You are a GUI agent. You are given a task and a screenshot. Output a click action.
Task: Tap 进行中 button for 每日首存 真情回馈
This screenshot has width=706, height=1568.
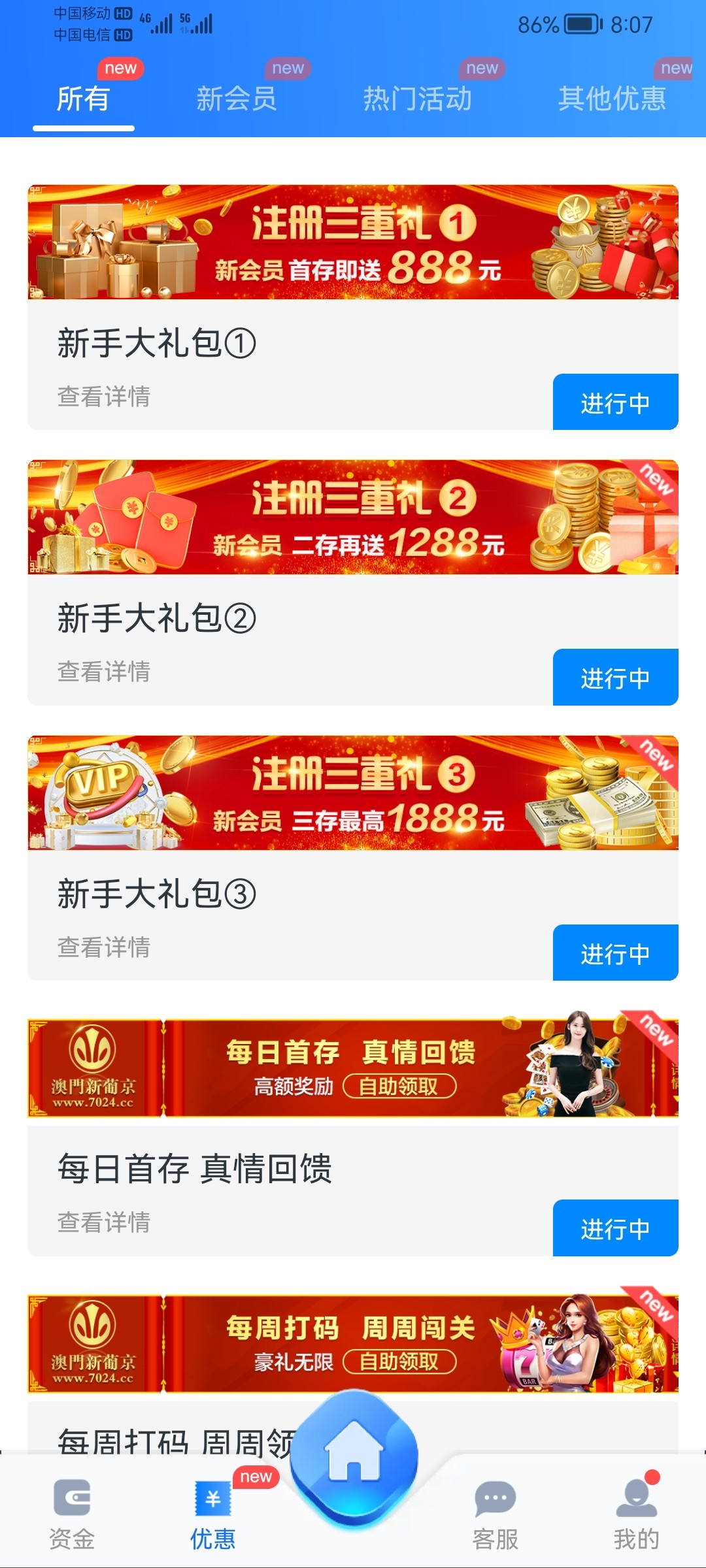pos(615,1228)
